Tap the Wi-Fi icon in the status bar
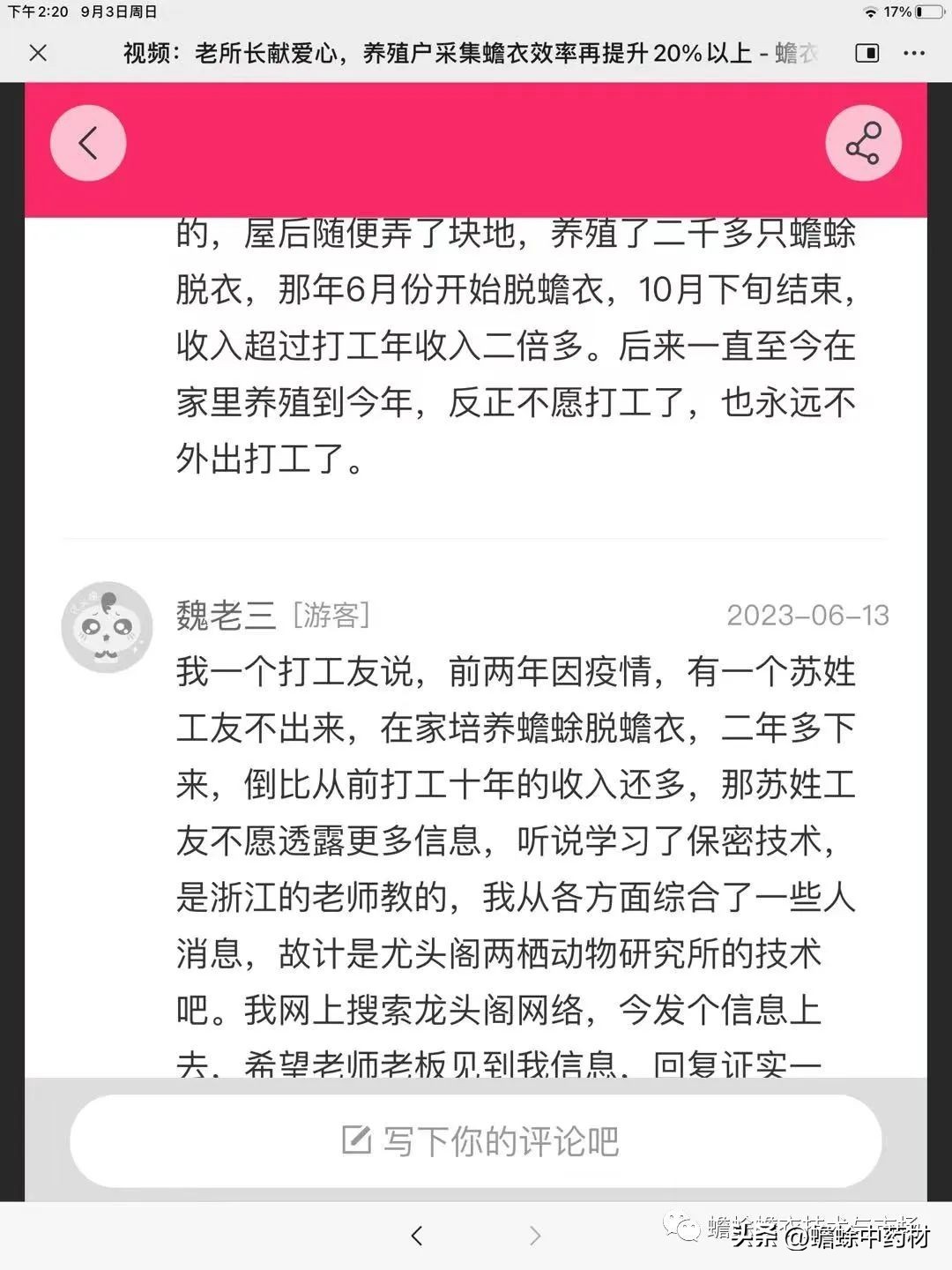This screenshot has width=952, height=1270. coord(869,13)
